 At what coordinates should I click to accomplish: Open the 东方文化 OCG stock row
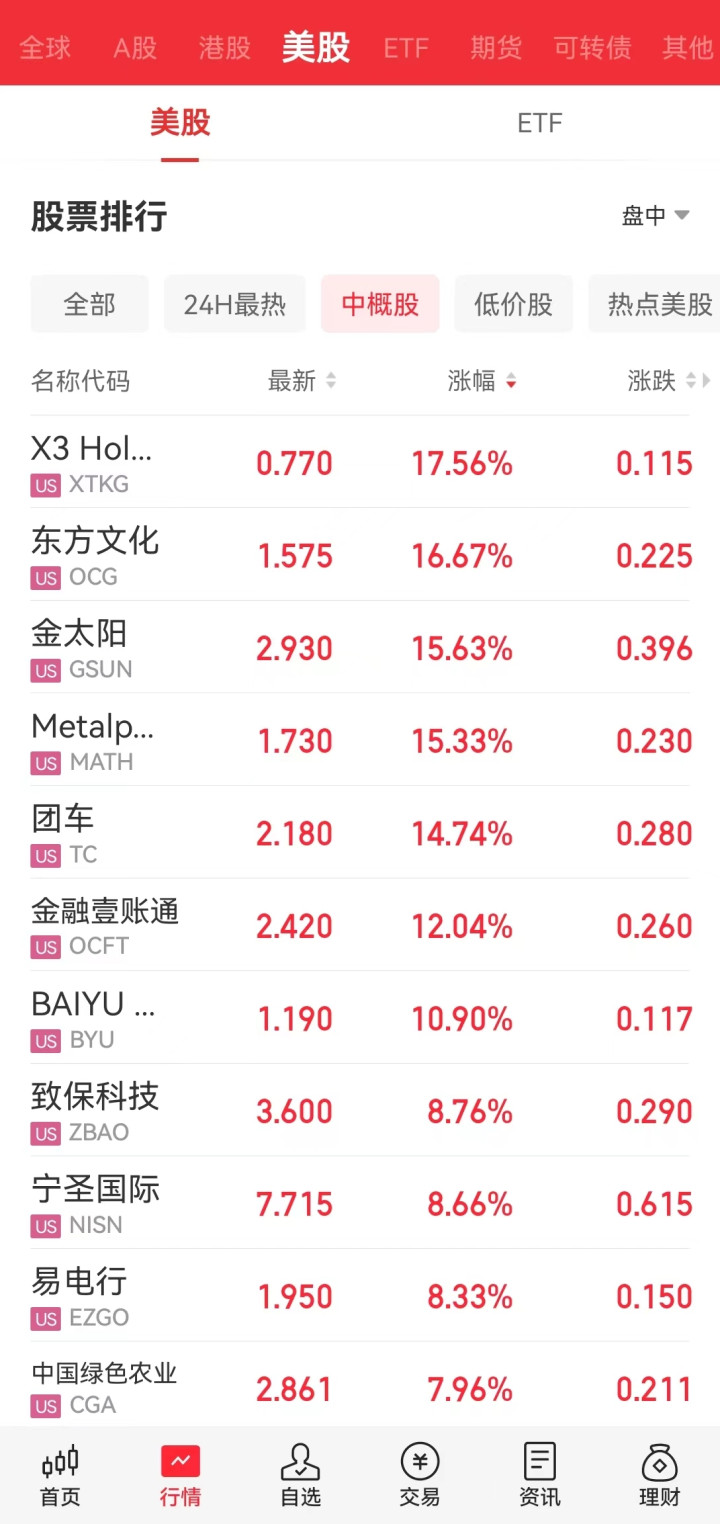360,555
